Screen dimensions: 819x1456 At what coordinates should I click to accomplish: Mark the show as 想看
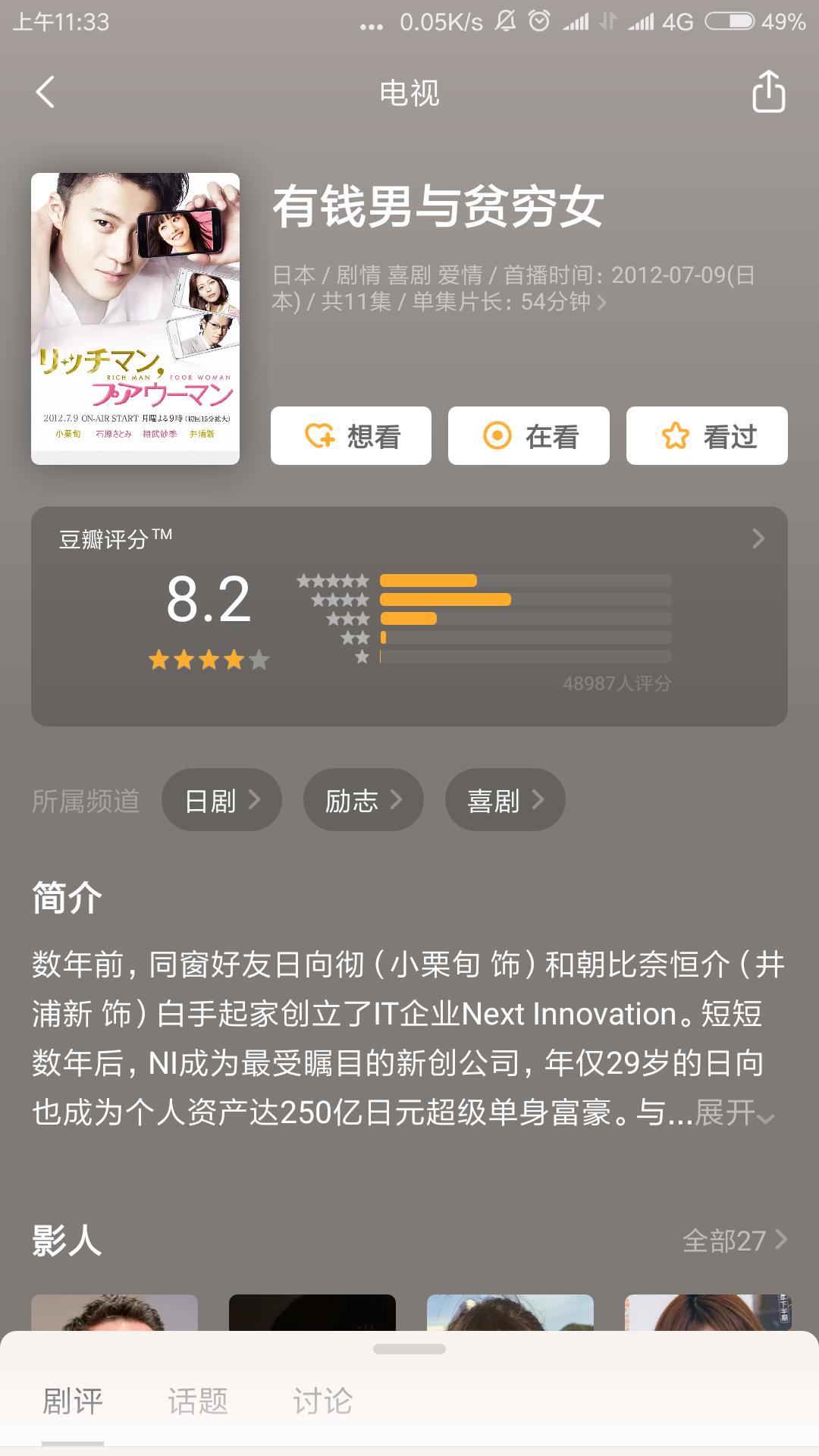351,435
